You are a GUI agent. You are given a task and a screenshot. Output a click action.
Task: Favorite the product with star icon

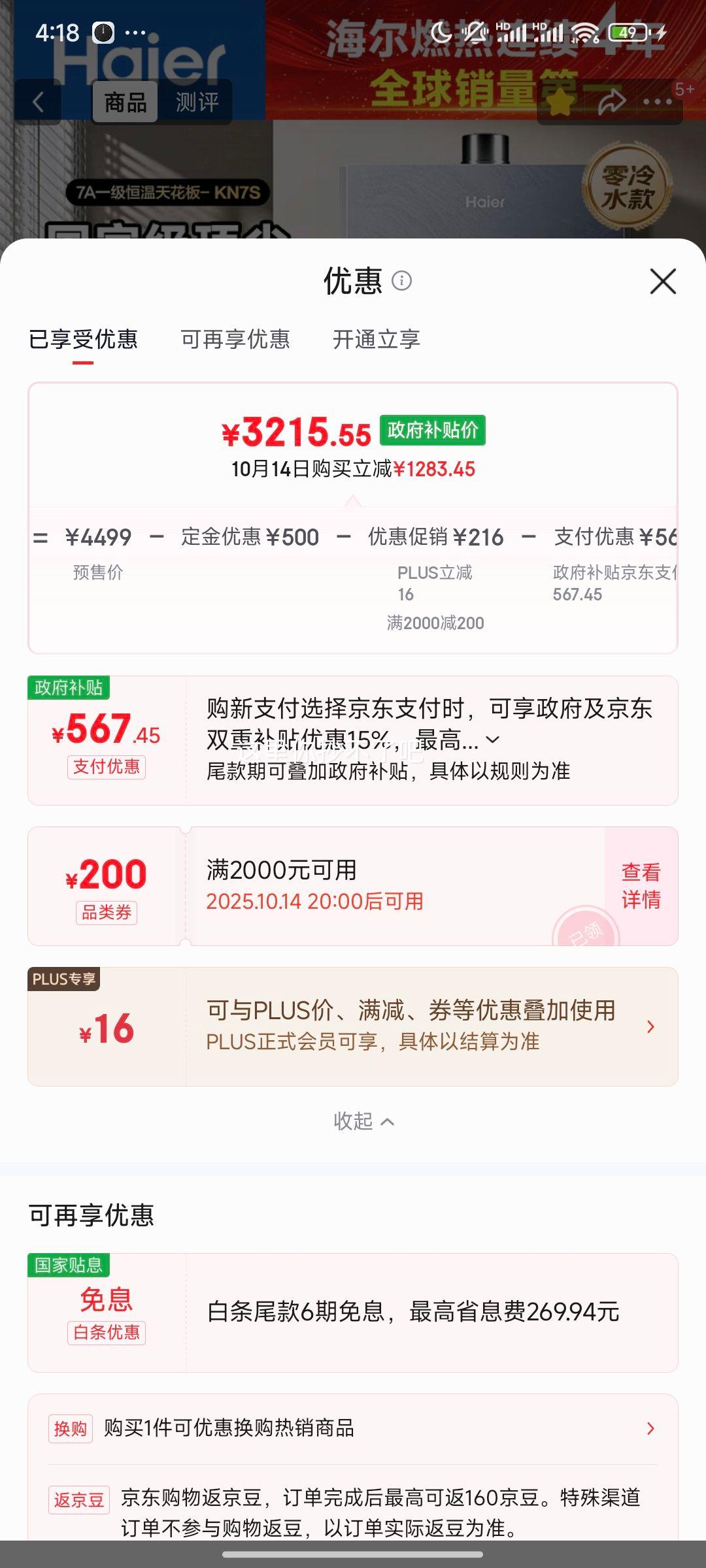(x=560, y=103)
